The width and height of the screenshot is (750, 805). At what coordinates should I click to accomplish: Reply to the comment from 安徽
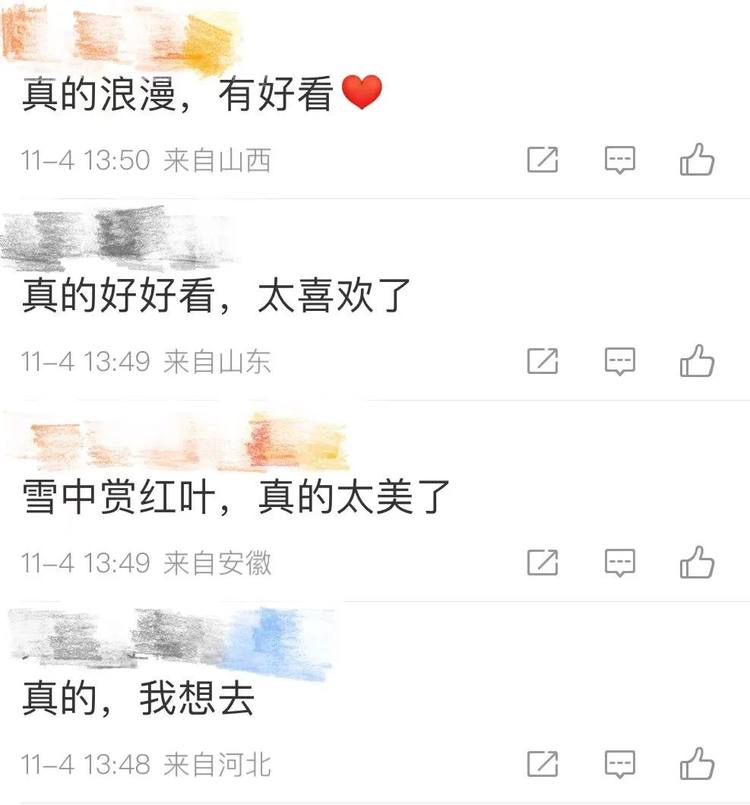620,562
